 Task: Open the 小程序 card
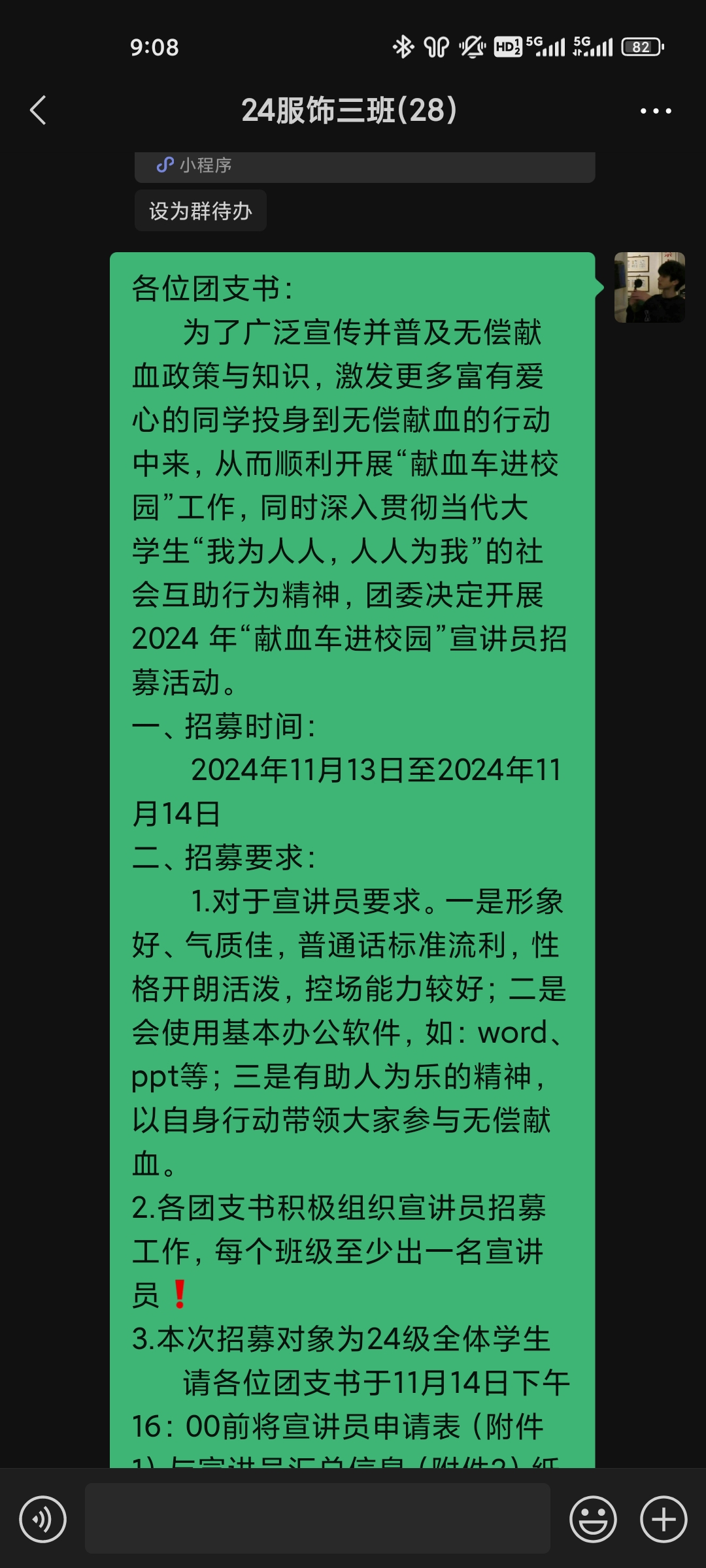[364, 167]
